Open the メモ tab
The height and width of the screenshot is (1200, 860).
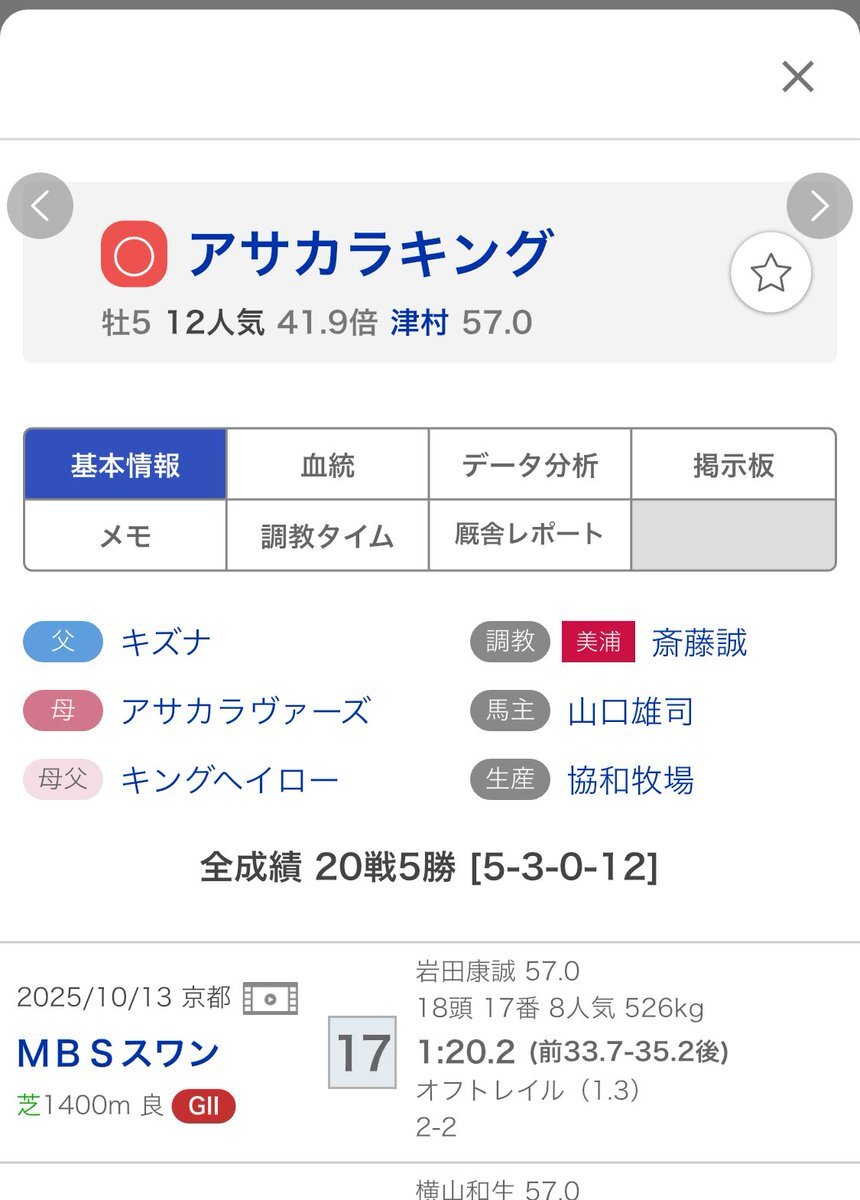coord(126,536)
